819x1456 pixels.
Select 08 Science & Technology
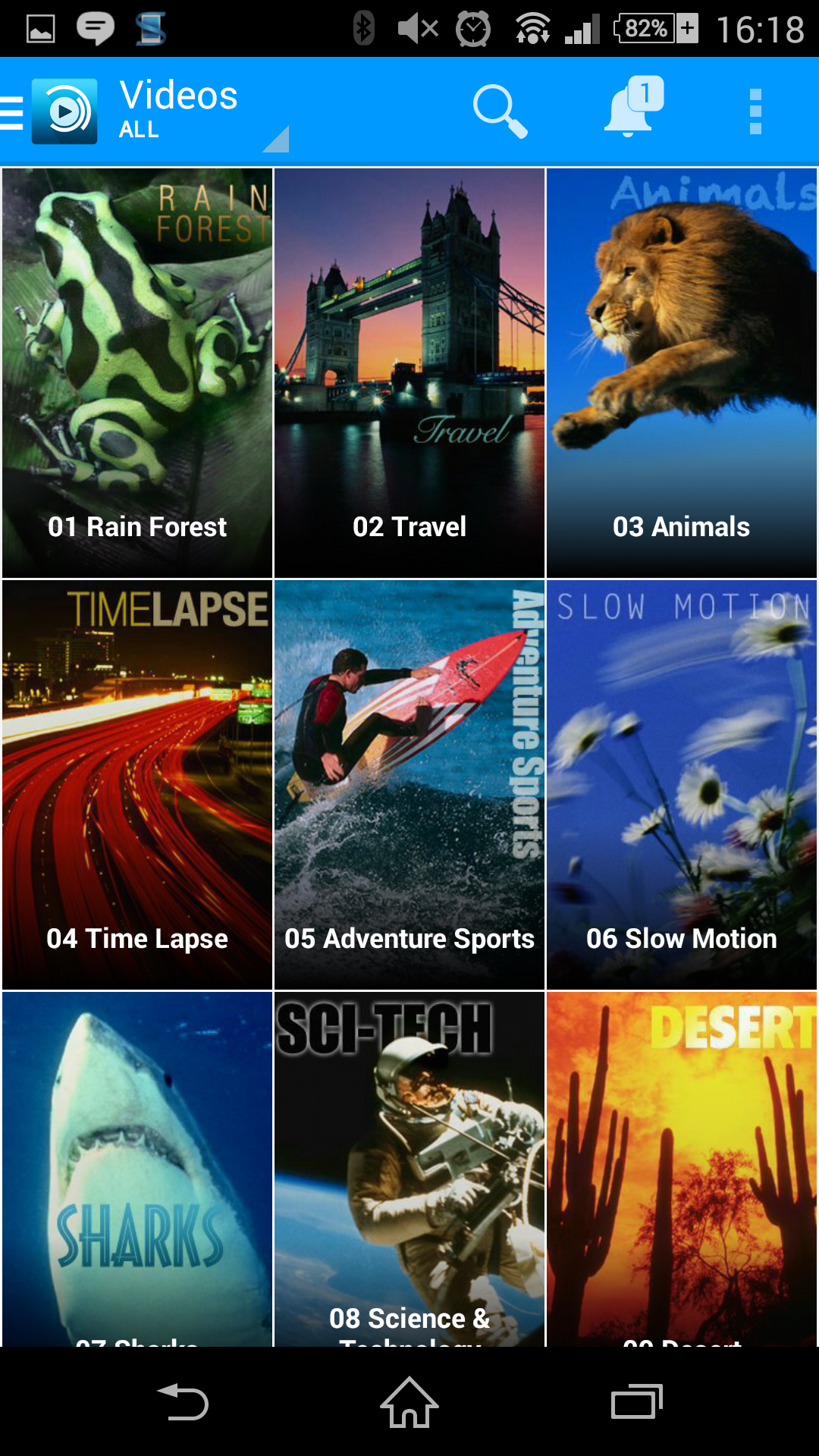tap(409, 1168)
